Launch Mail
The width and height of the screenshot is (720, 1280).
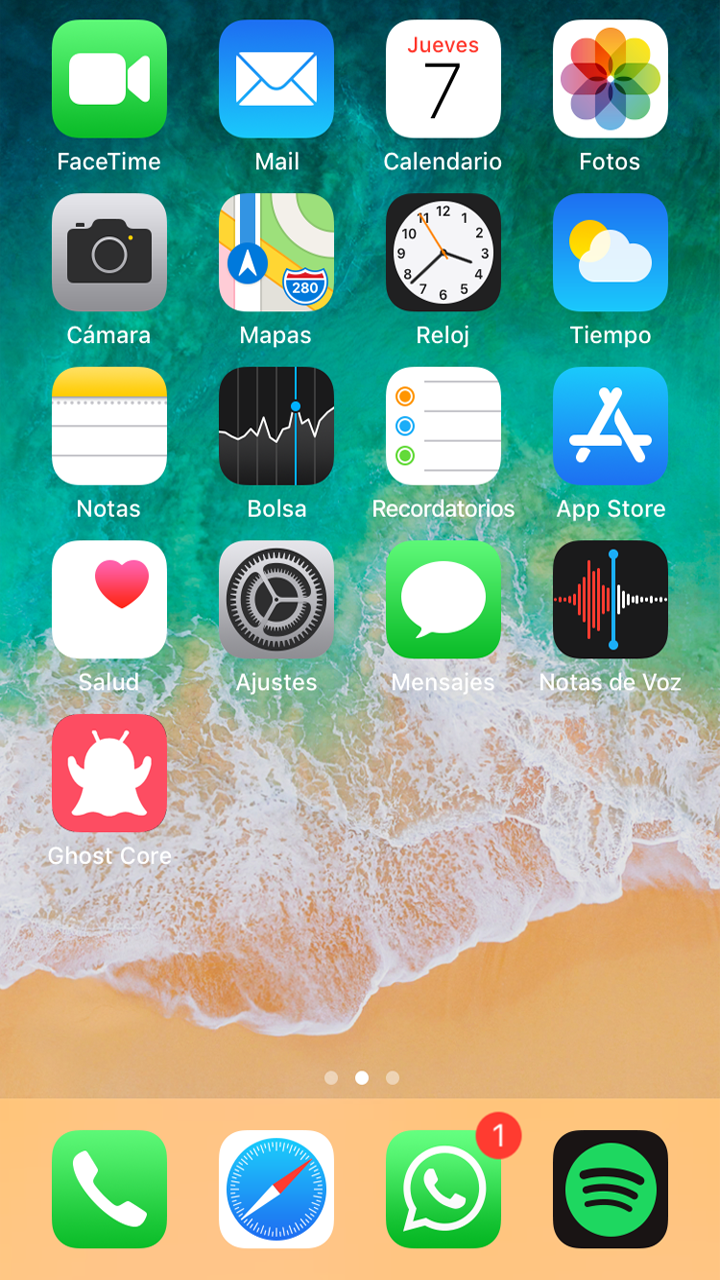point(277,78)
